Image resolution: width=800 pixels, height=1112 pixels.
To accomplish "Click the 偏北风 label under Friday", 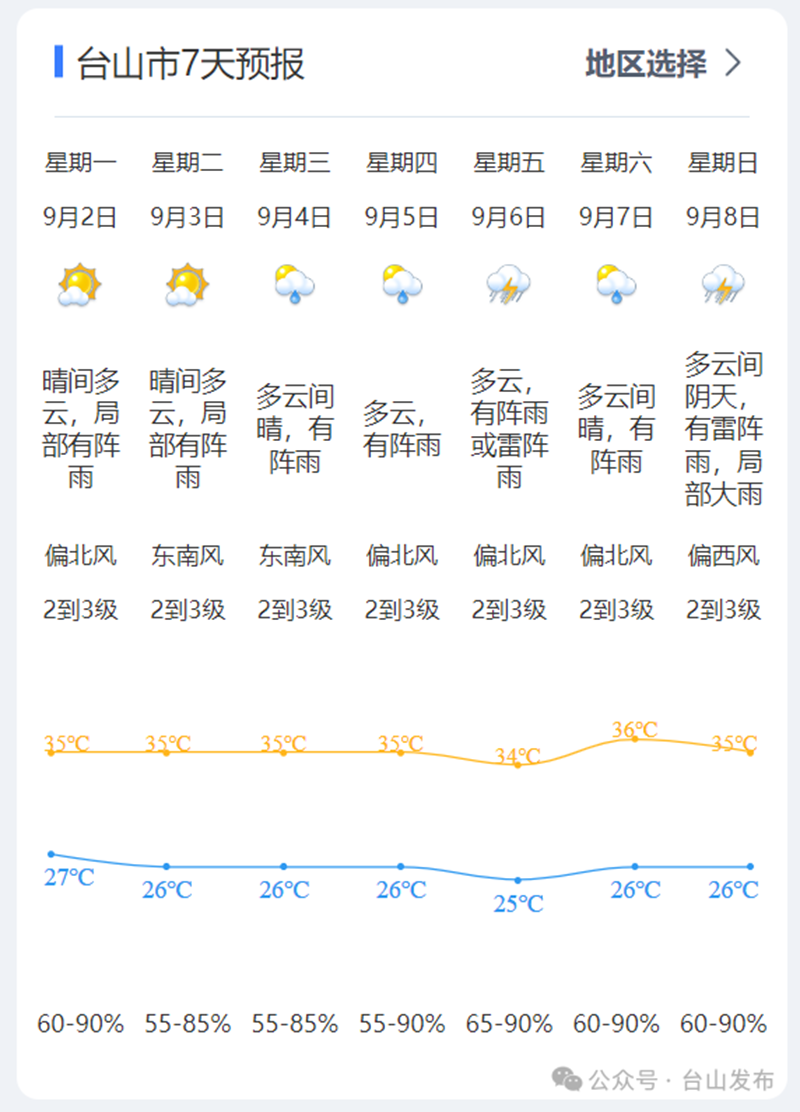I will [x=510, y=555].
